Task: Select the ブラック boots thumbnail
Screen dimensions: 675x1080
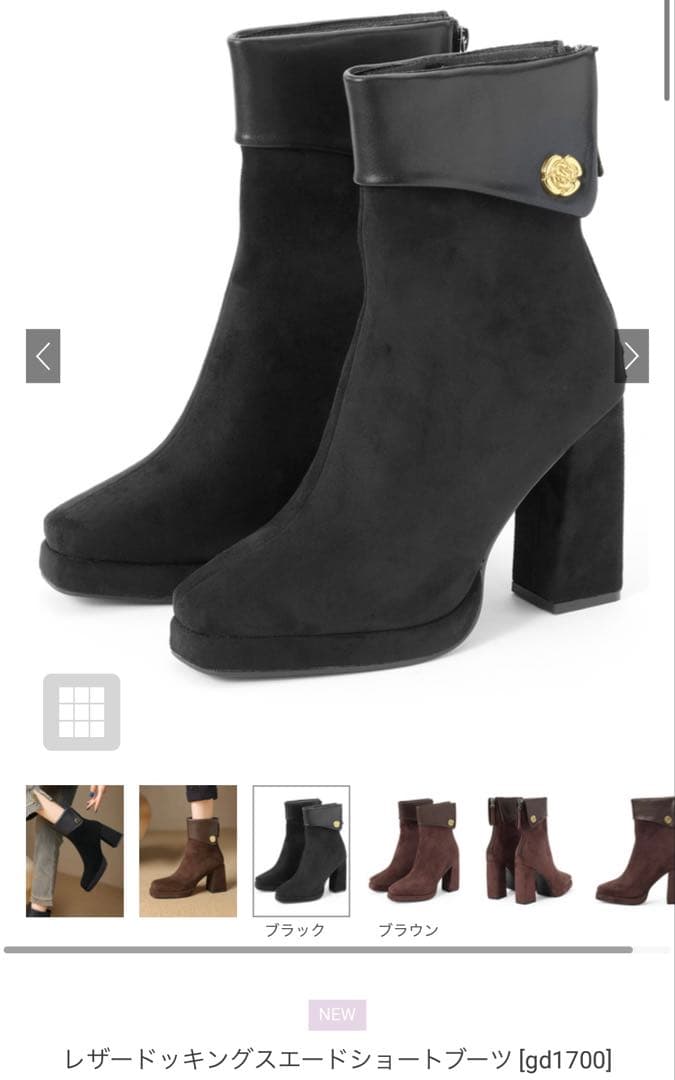Action: pyautogui.click(x=301, y=851)
